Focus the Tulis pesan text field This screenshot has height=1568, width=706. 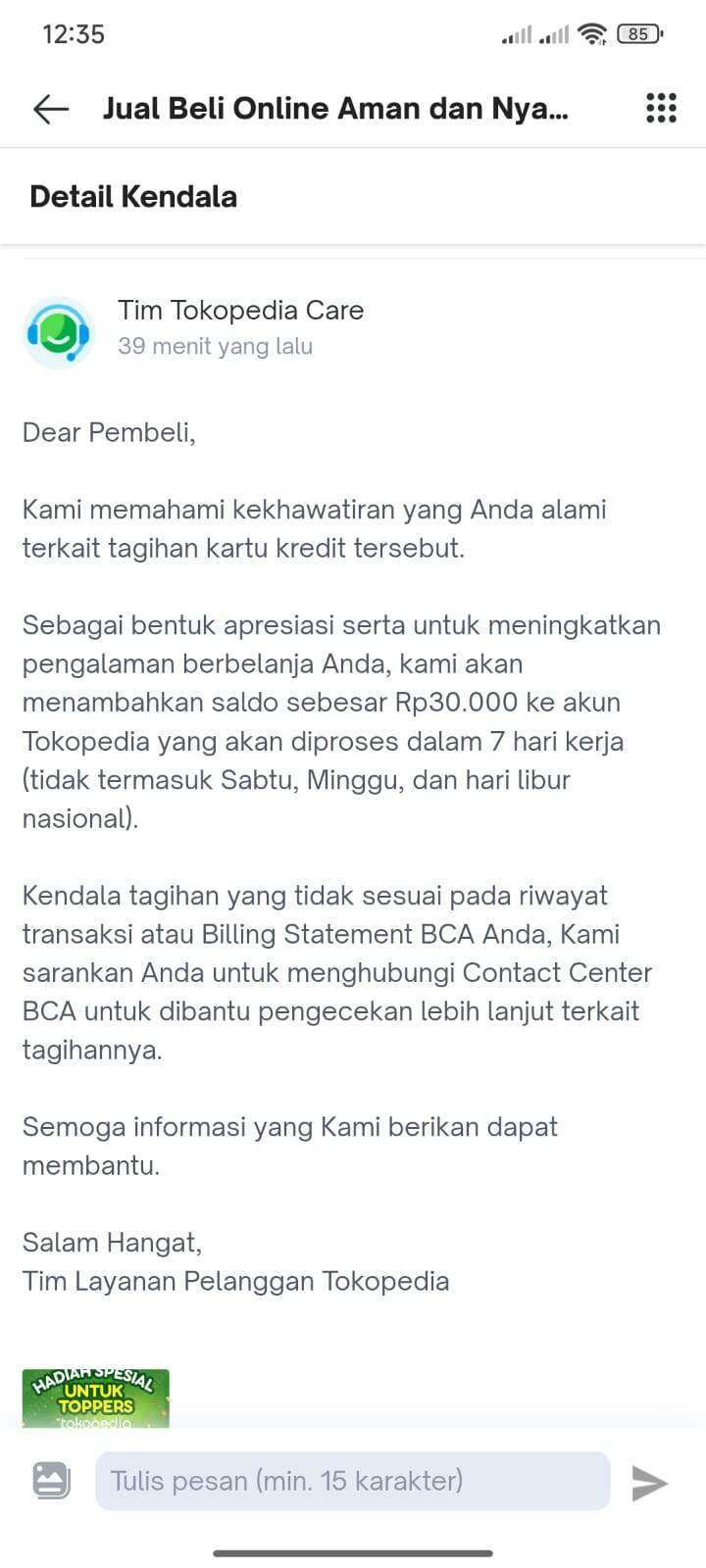[x=352, y=1480]
